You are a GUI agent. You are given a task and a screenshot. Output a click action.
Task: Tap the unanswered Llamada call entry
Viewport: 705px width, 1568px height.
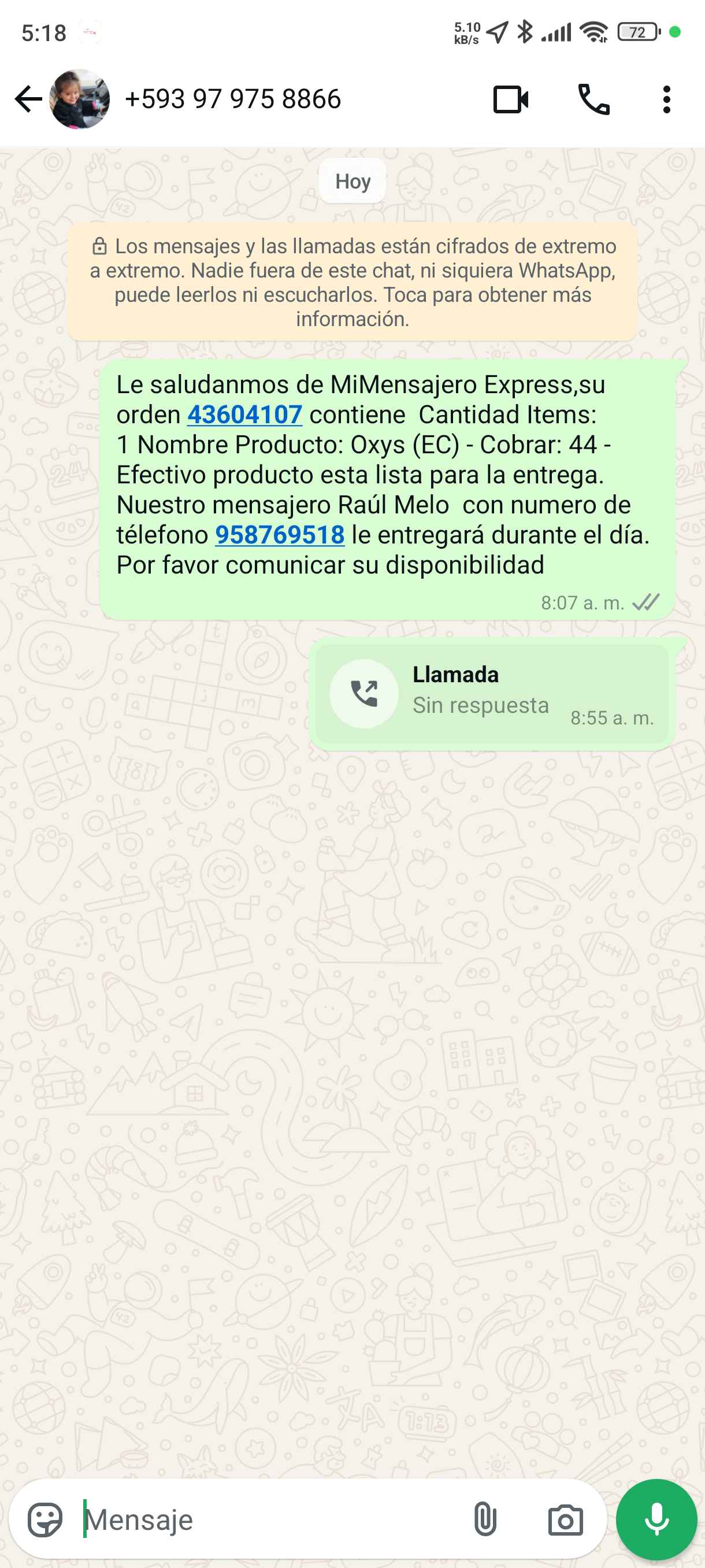point(492,693)
